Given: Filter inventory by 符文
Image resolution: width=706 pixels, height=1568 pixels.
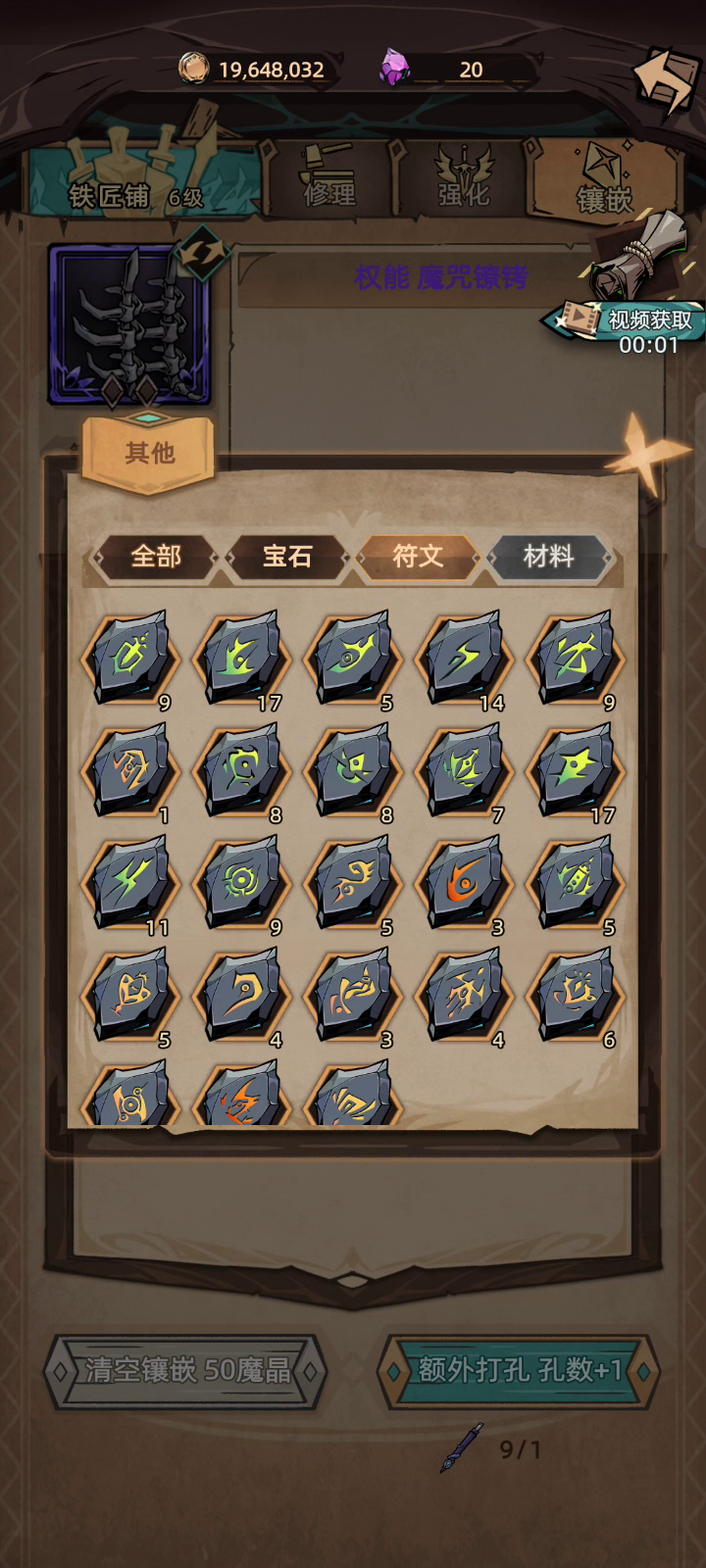Looking at the screenshot, I should pos(418,557).
